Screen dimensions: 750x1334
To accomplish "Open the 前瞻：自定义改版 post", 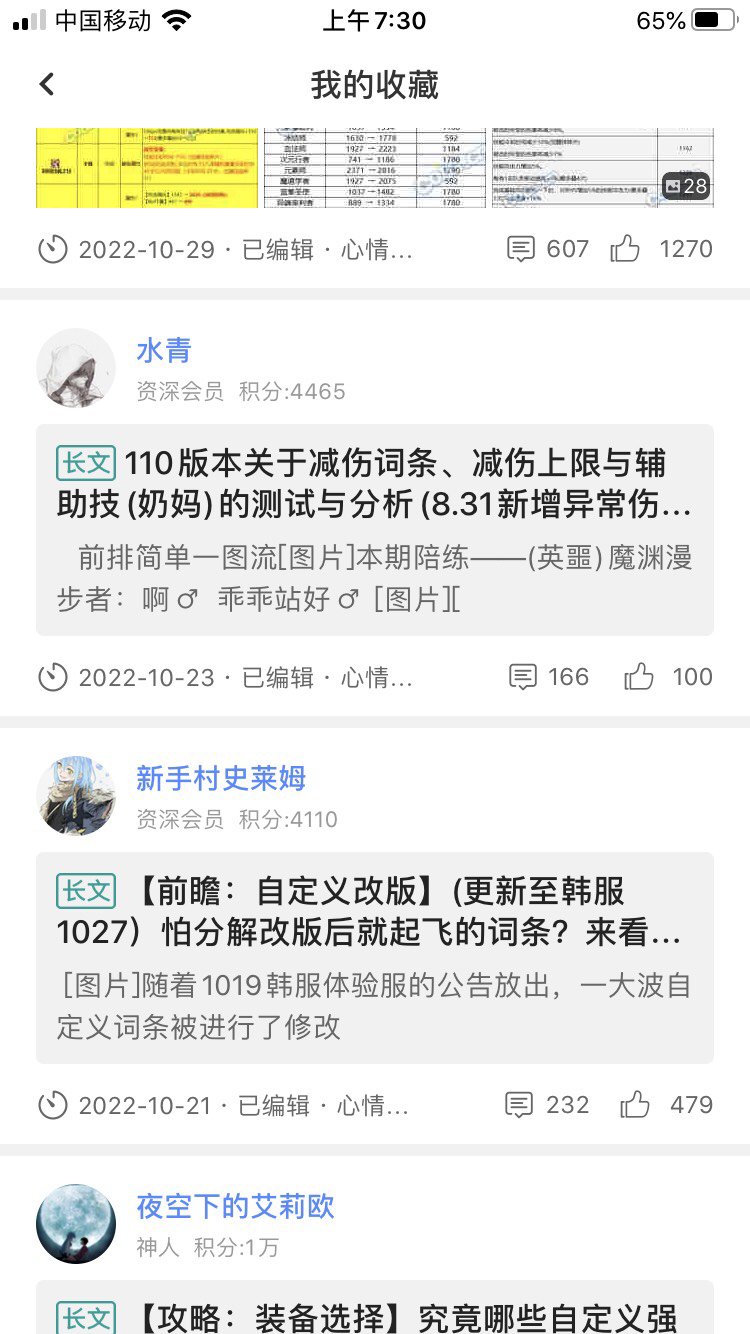I will coord(375,958).
